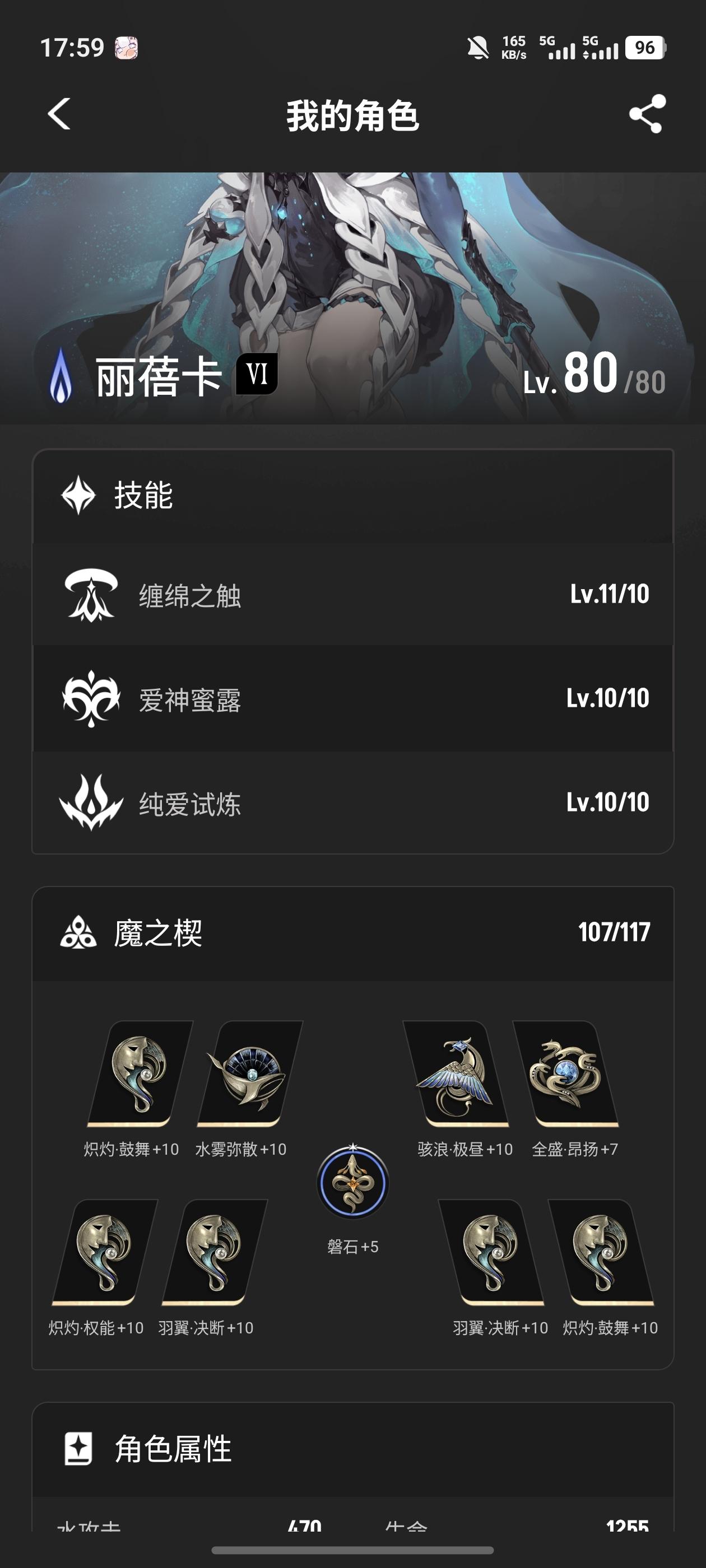This screenshot has width=706, height=1568.
Task: Select the 炽灼·权能+10 wedge
Action: pos(105,1253)
